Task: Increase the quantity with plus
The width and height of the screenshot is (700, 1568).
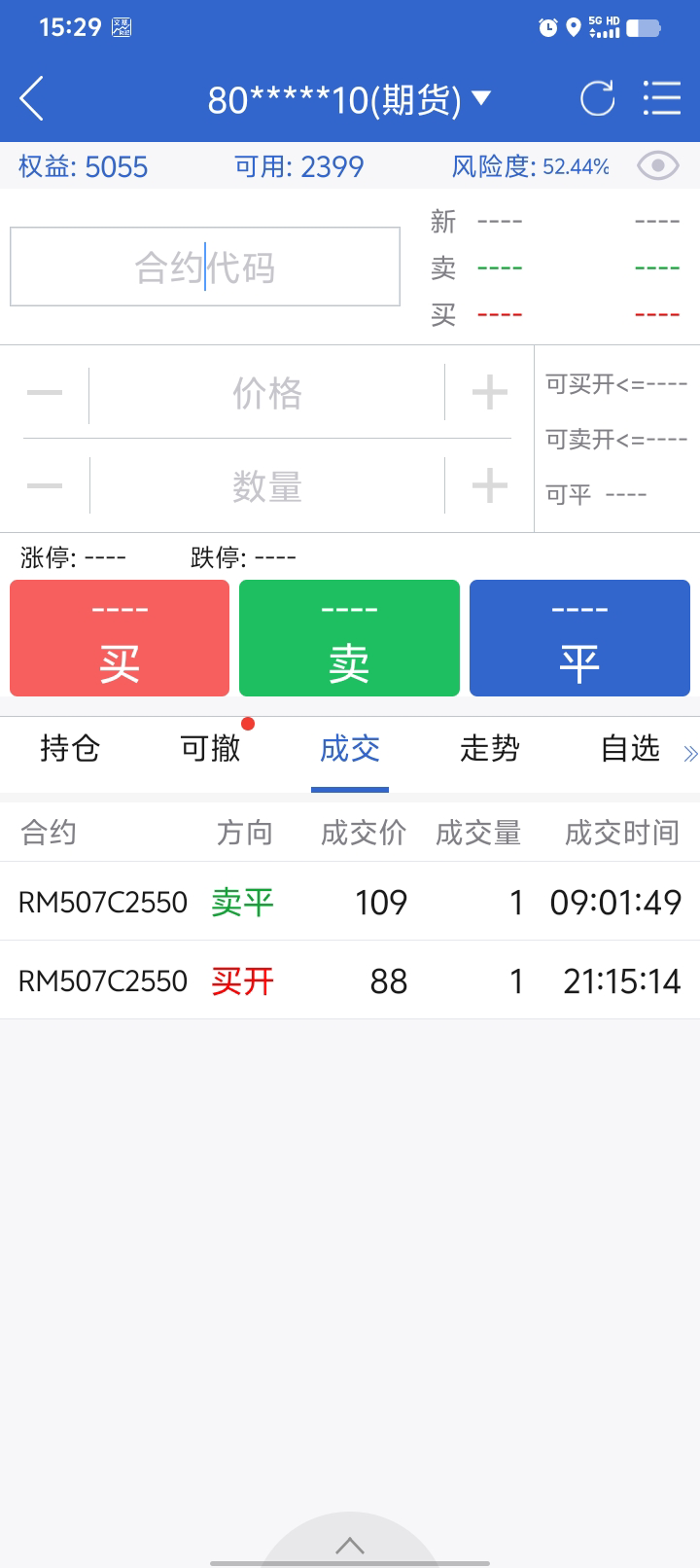Action: (x=489, y=485)
